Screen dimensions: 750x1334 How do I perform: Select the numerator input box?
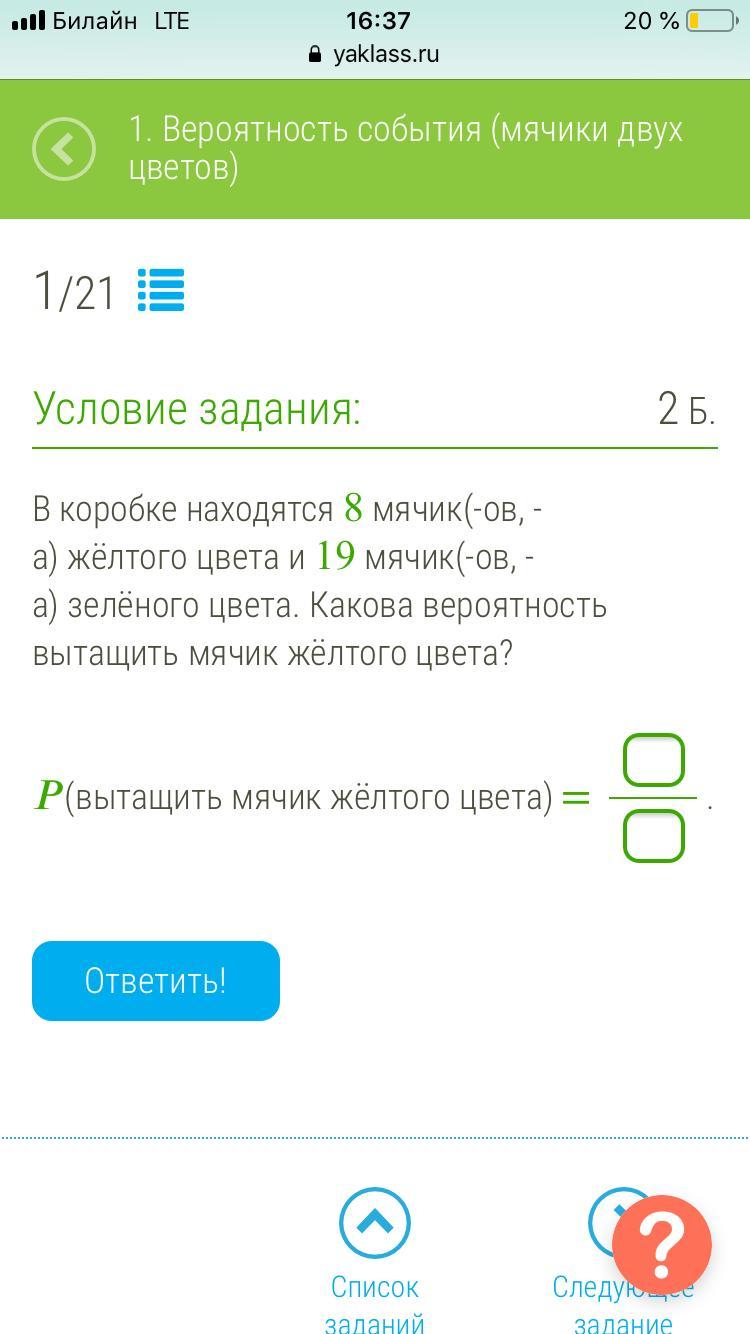(654, 760)
